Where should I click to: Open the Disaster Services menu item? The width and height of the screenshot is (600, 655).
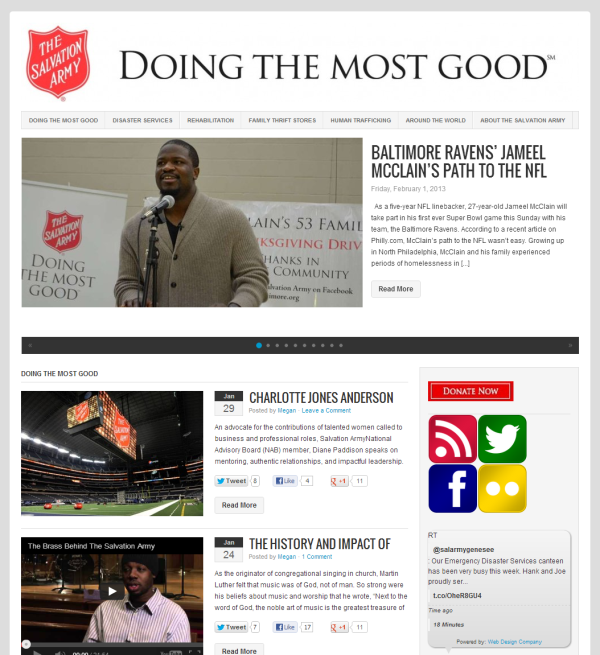pyautogui.click(x=142, y=120)
